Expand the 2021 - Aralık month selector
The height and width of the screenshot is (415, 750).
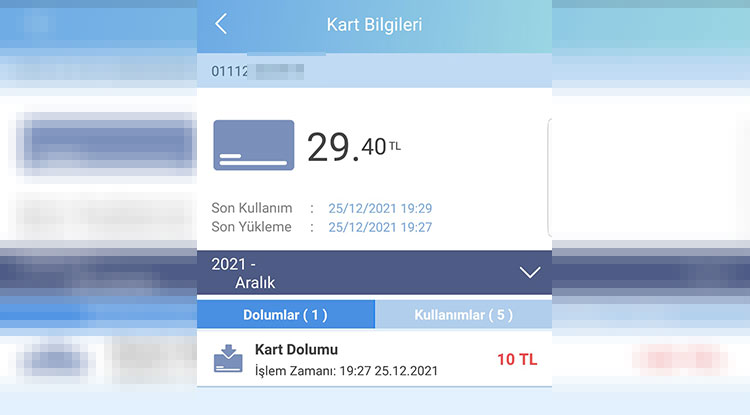529,272
